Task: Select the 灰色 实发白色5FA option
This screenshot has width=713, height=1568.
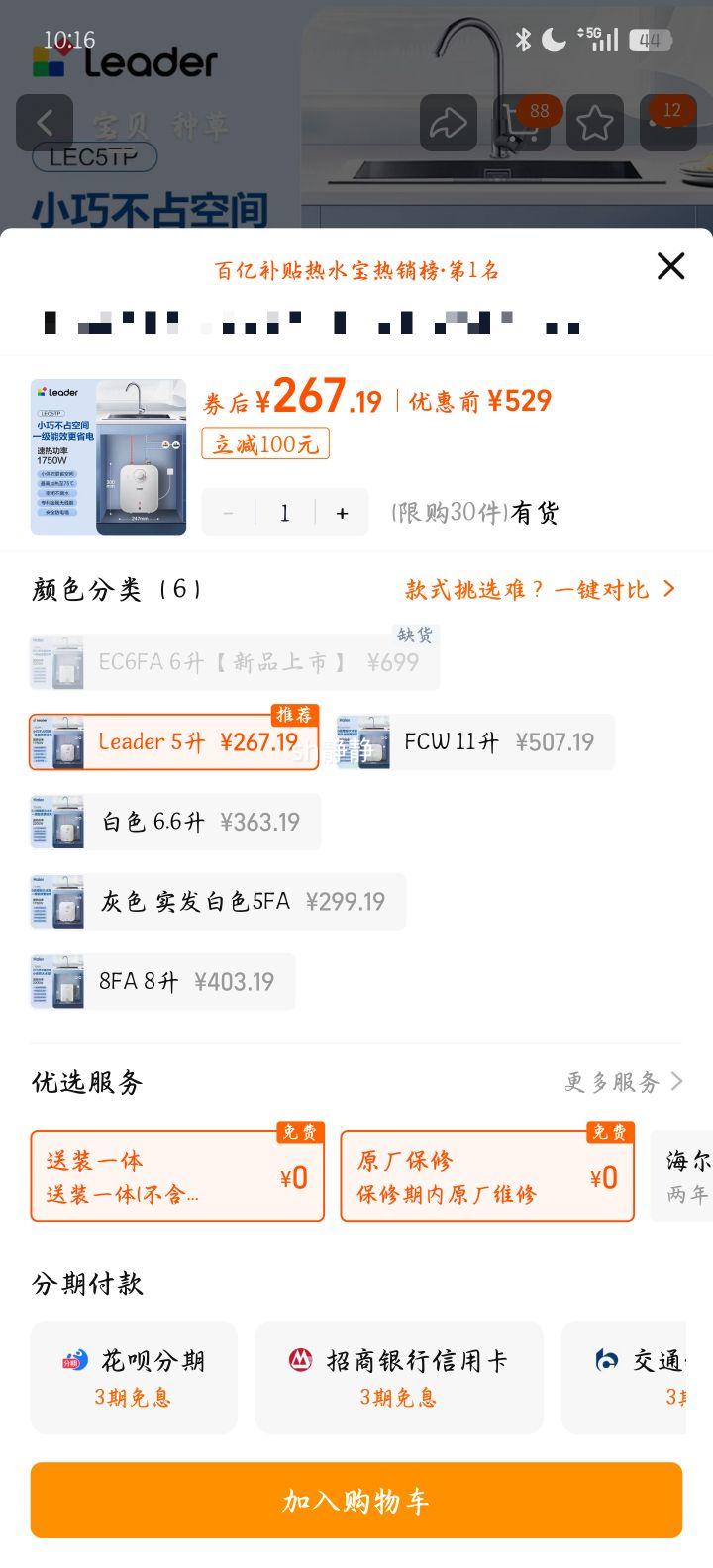Action: [218, 901]
